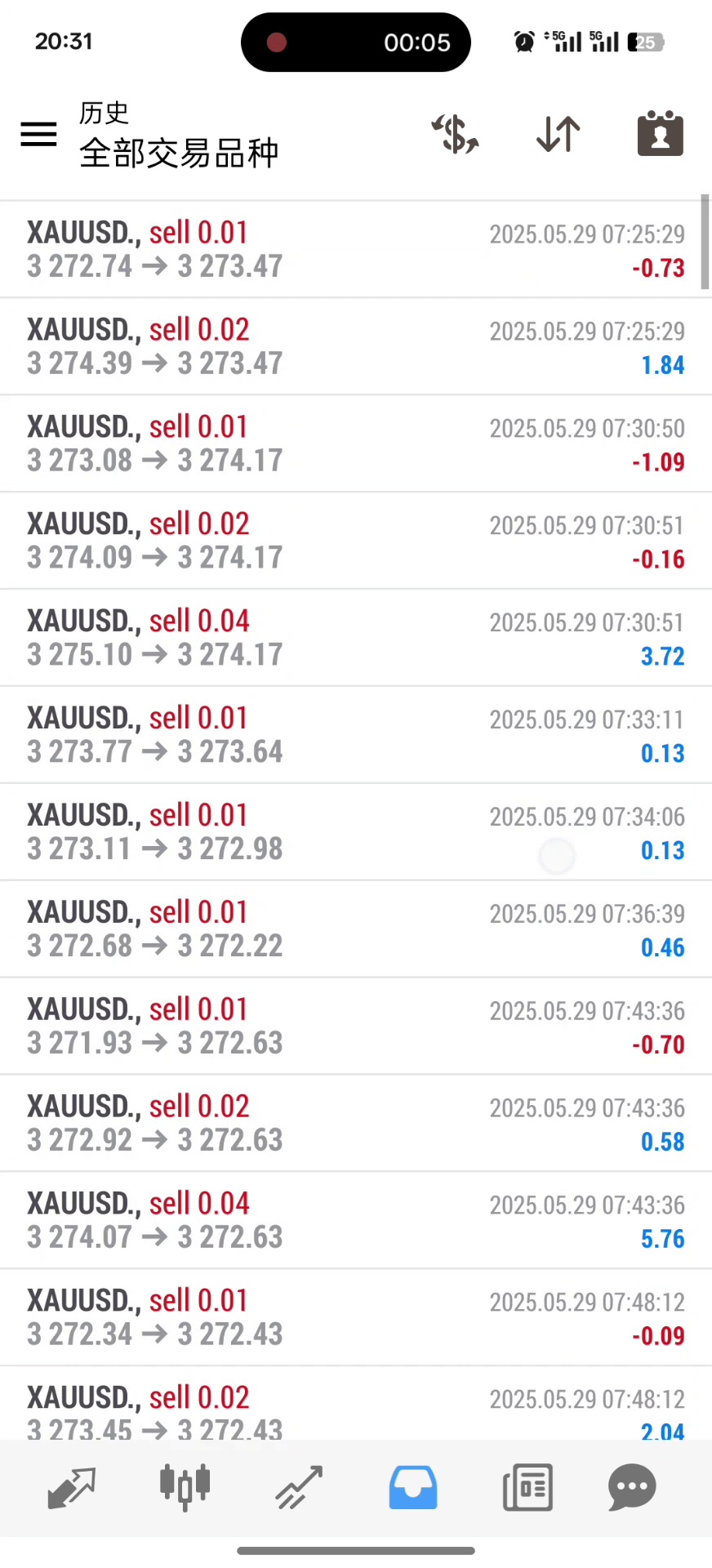Open the side drawer menu
712x1568 pixels.
tap(38, 134)
